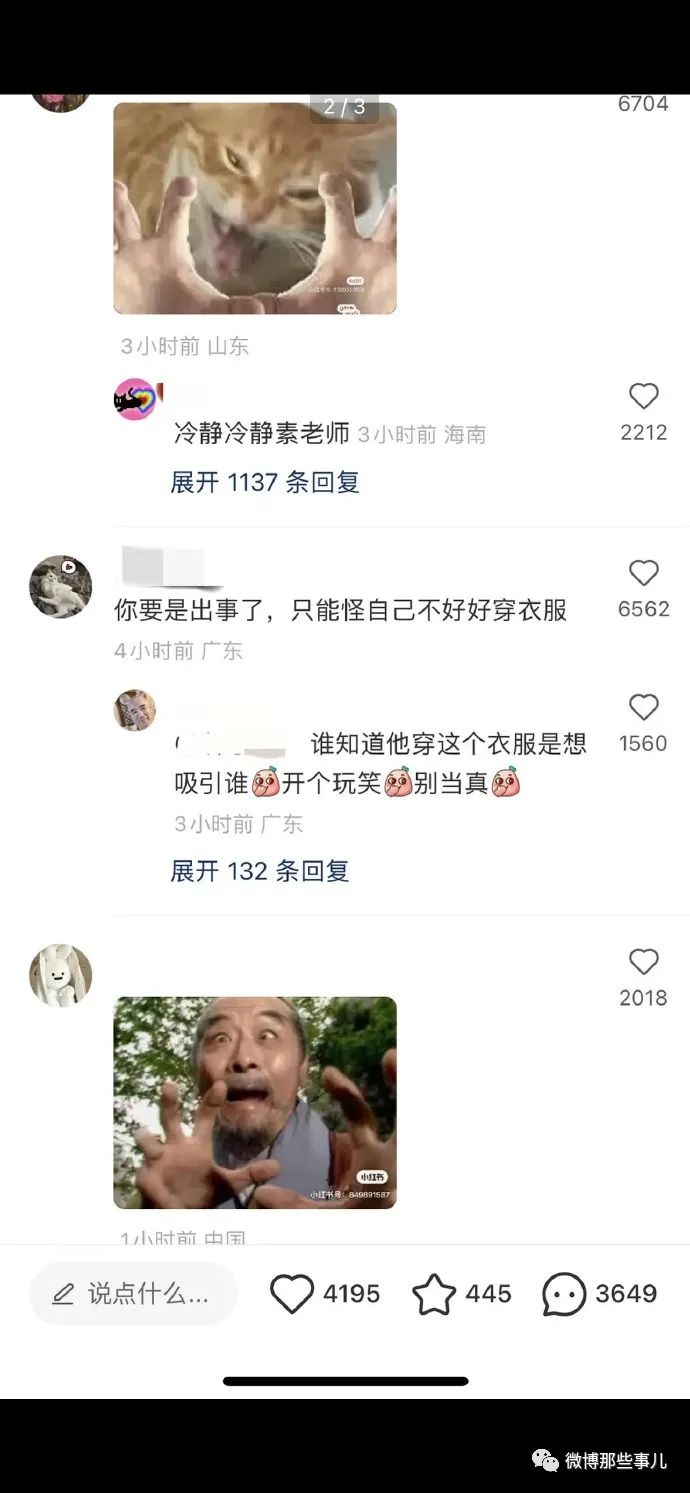Like the reply 冷静冷静素老师
690x1493 pixels.
pyautogui.click(x=643, y=397)
